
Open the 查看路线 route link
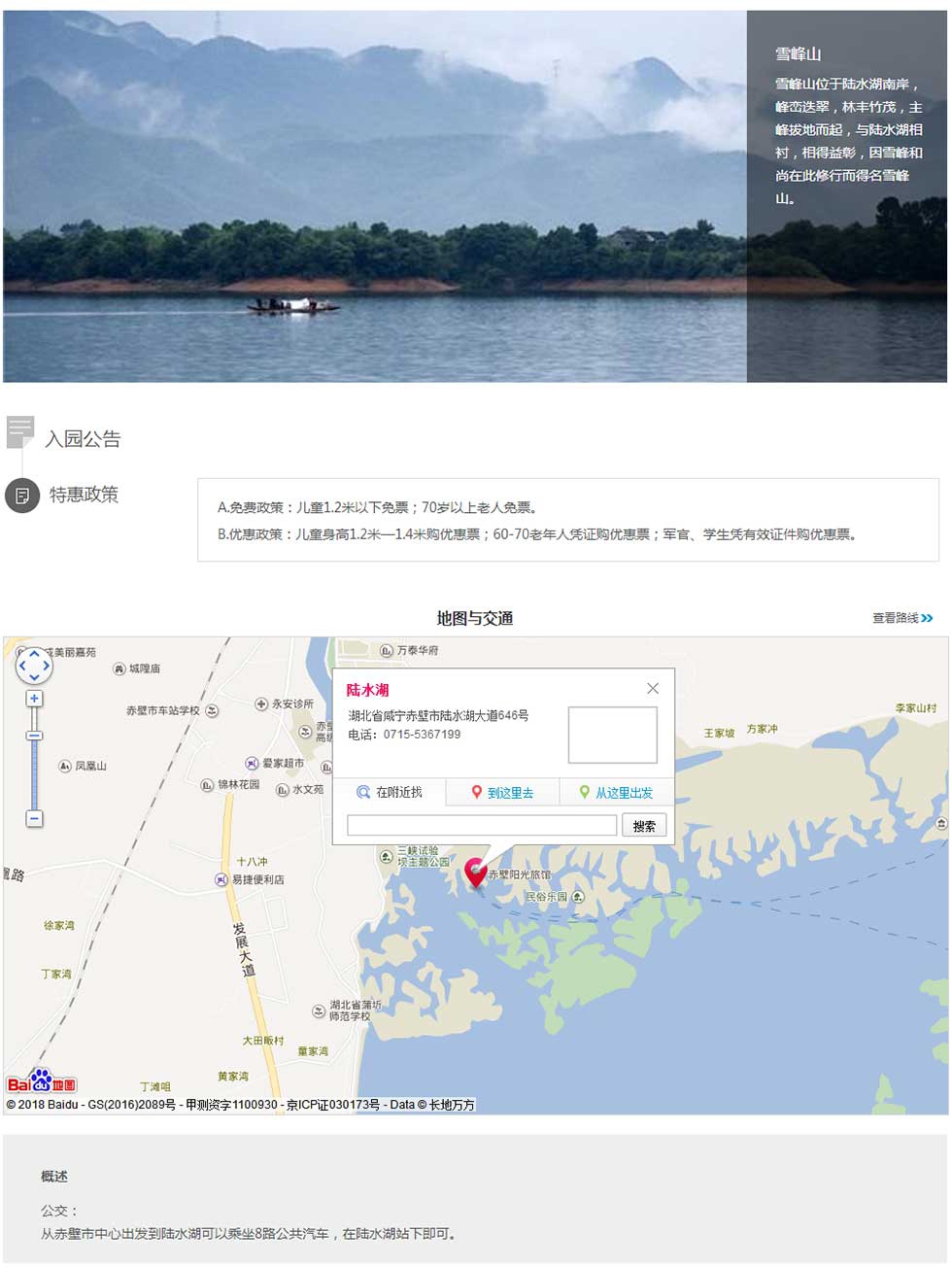click(x=901, y=618)
